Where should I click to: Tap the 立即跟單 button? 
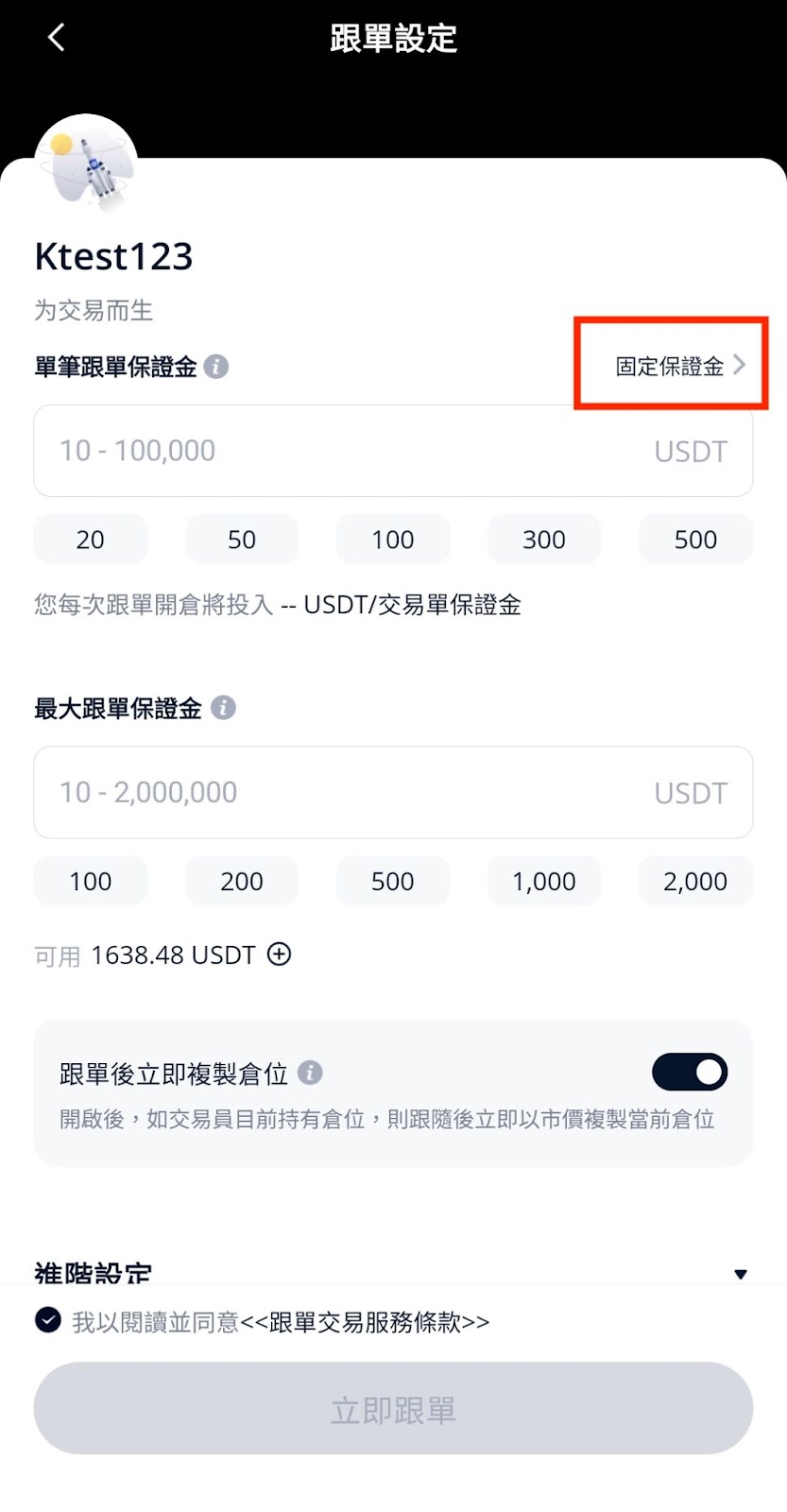pyautogui.click(x=393, y=1408)
